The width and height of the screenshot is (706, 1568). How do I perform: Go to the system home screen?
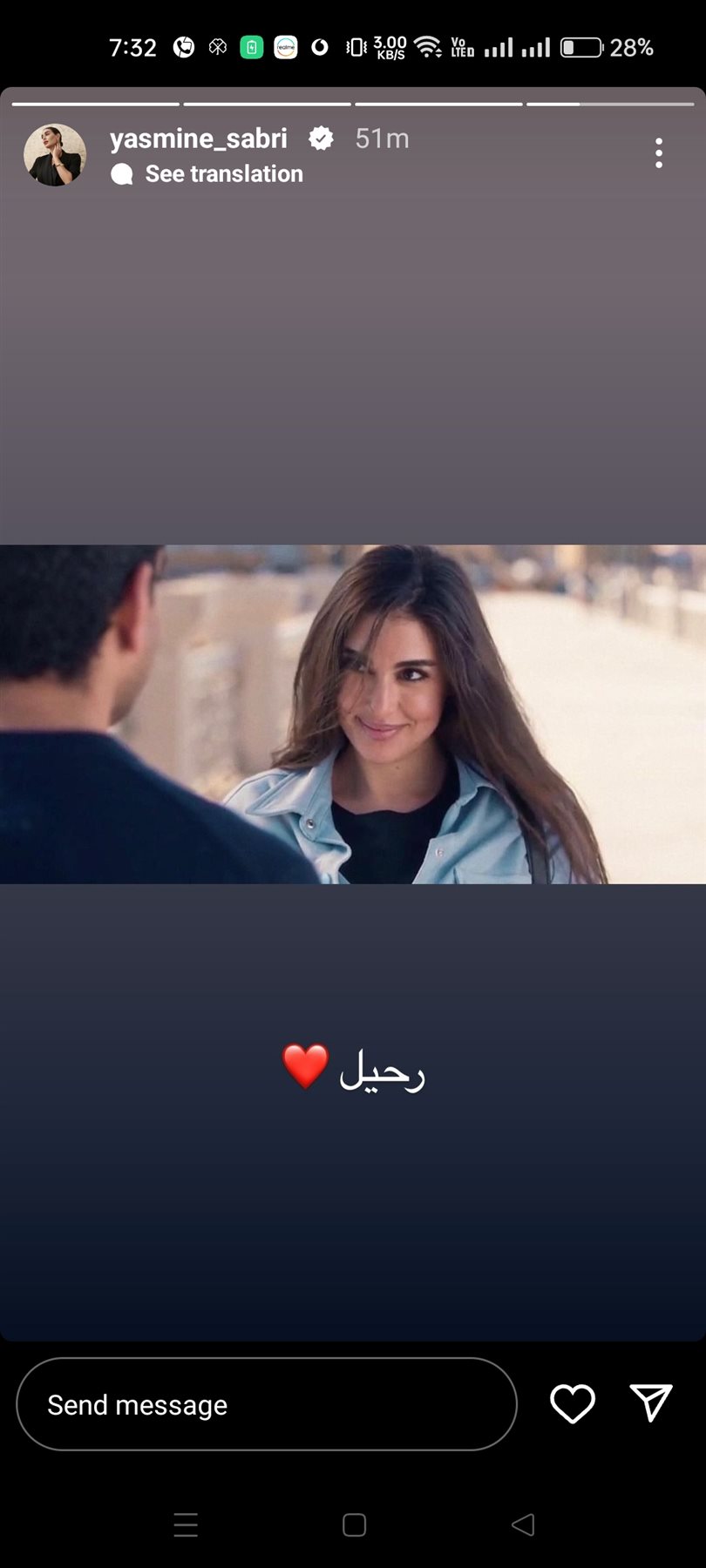354,1524
